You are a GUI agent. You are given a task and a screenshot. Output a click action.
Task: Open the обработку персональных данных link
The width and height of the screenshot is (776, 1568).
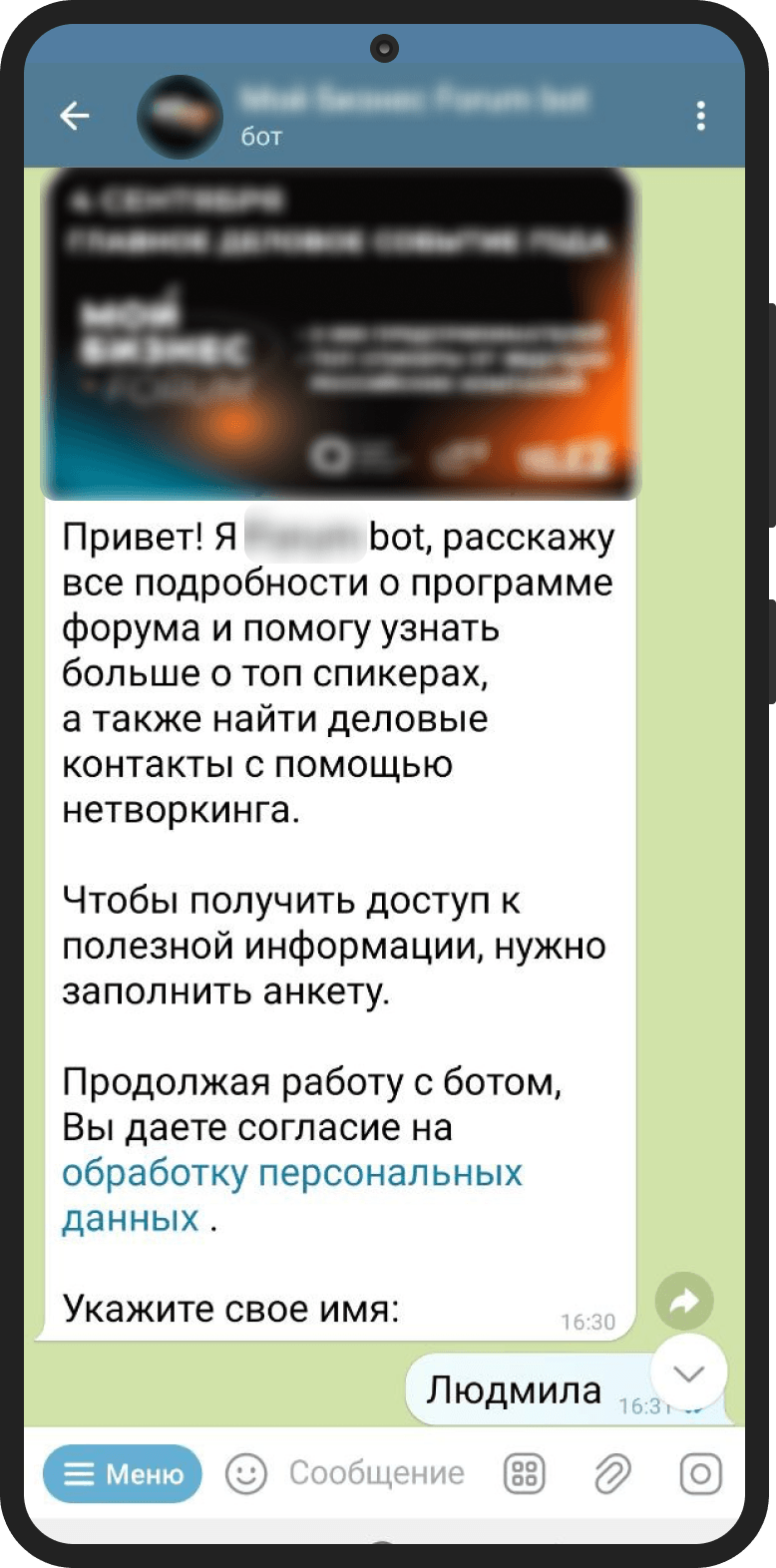coord(291,1174)
